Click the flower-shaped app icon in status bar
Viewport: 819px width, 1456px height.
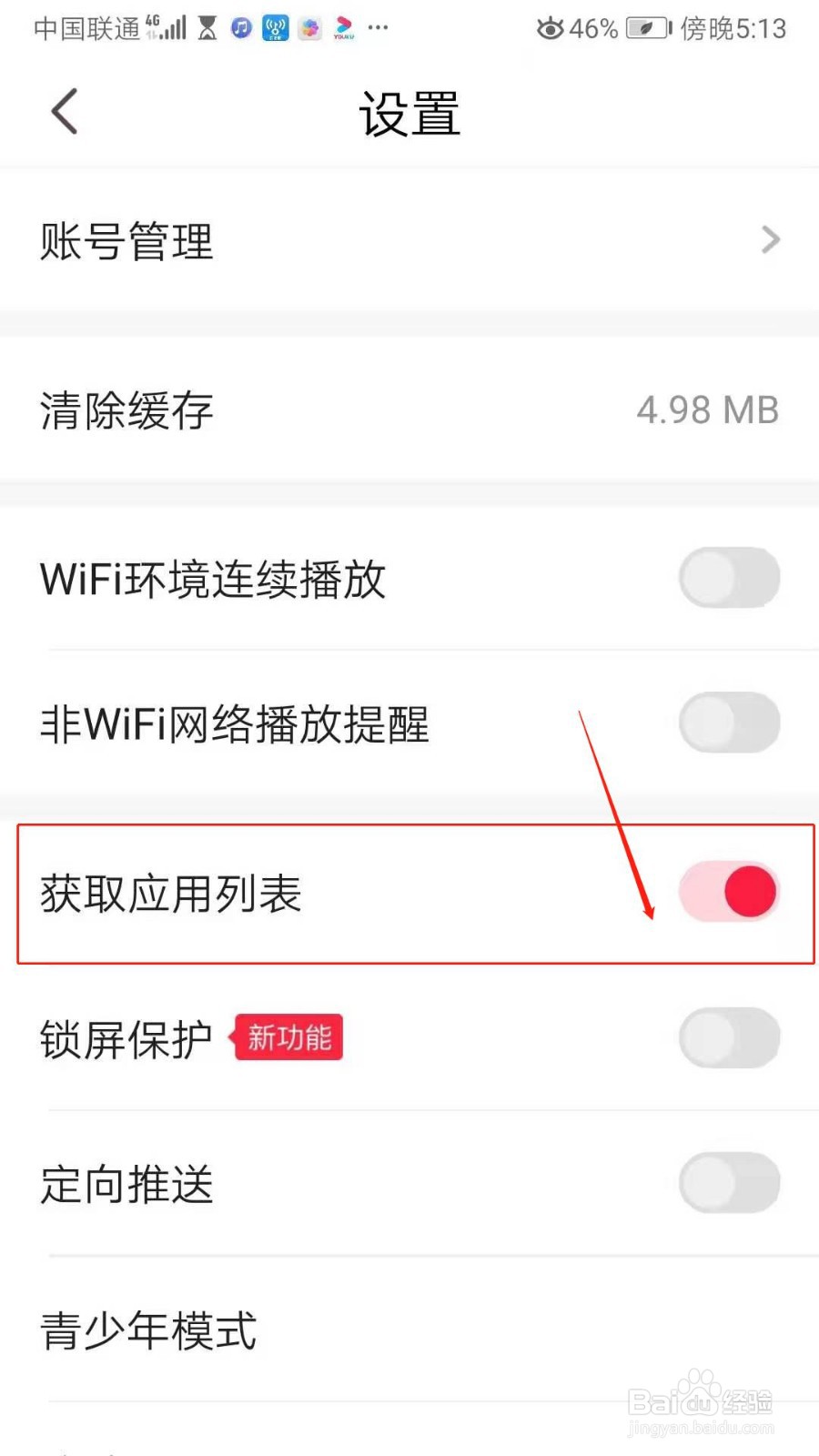coord(310,28)
